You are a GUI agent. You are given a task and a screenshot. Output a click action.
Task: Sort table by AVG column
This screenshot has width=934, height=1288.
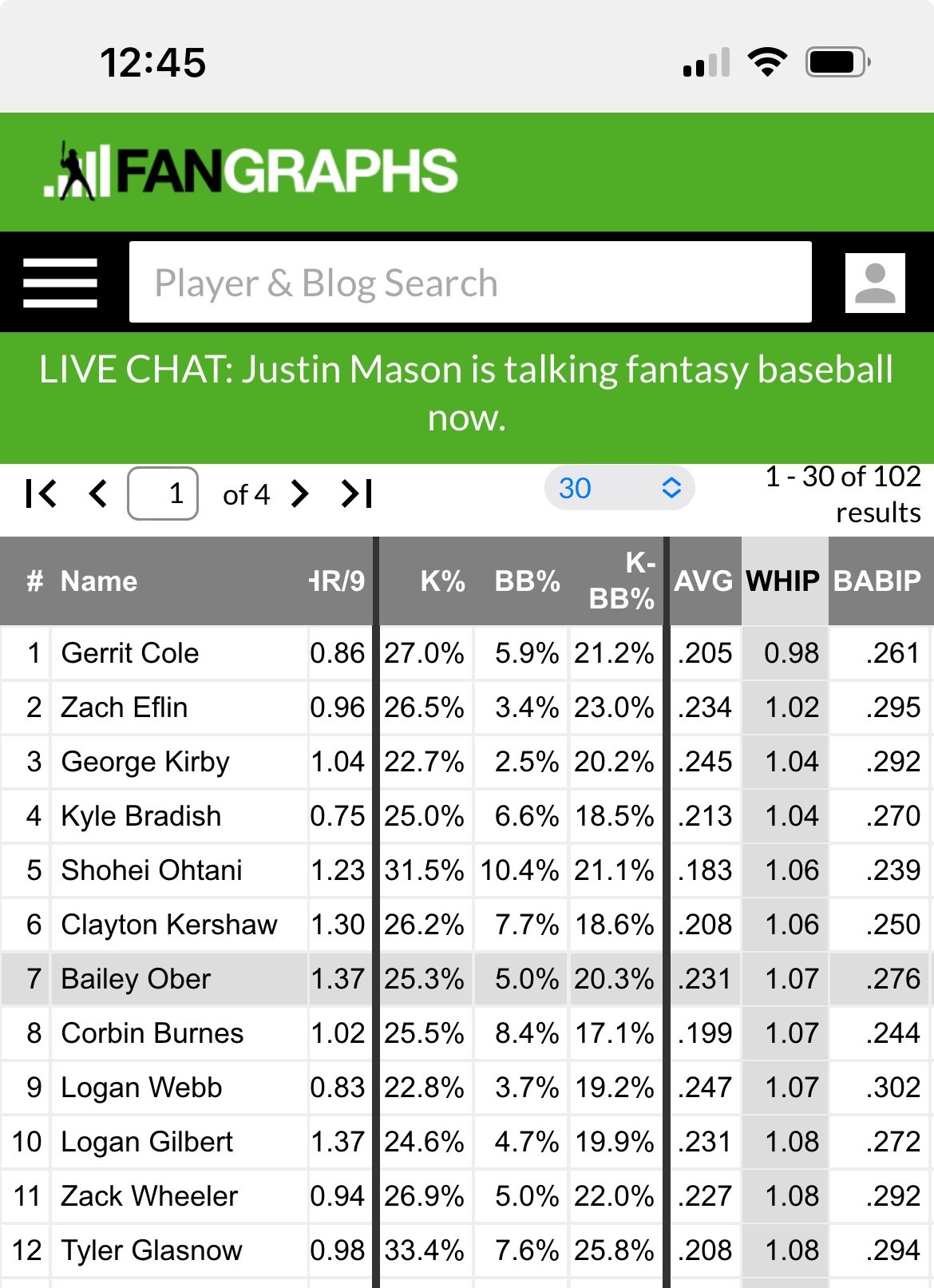703,581
